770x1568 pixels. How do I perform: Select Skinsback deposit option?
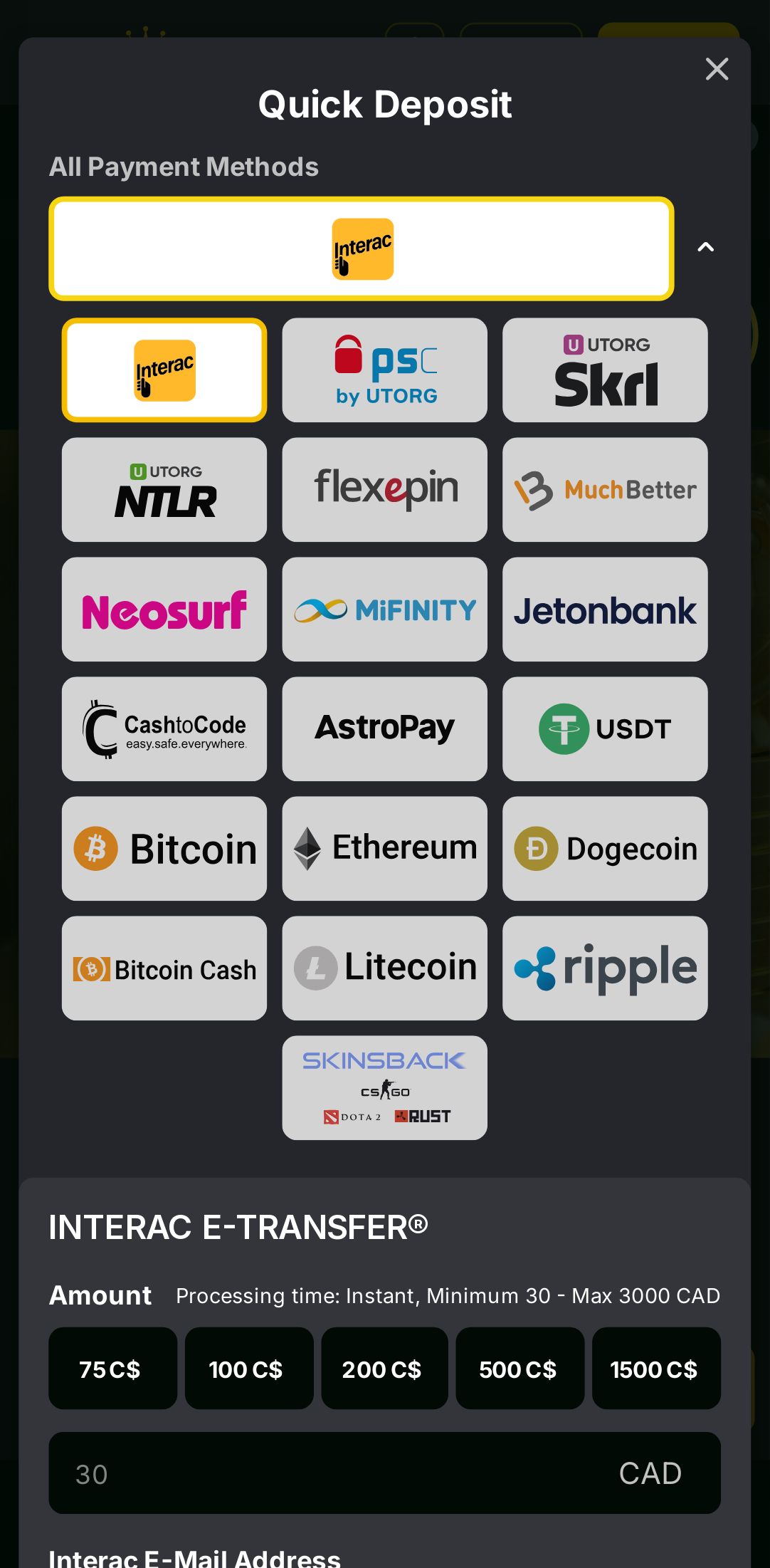384,1088
